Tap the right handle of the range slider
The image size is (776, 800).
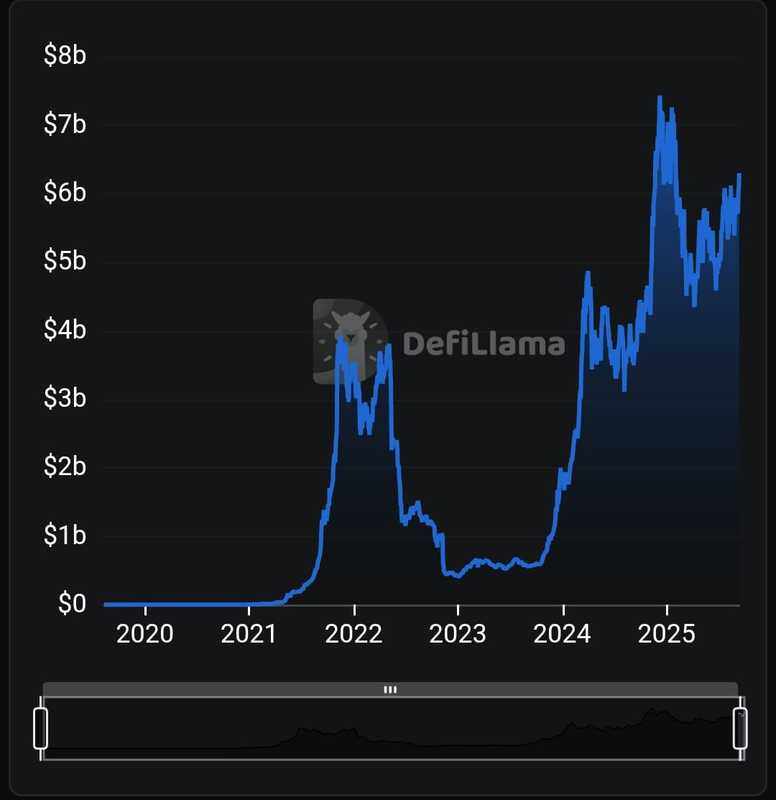[740, 727]
